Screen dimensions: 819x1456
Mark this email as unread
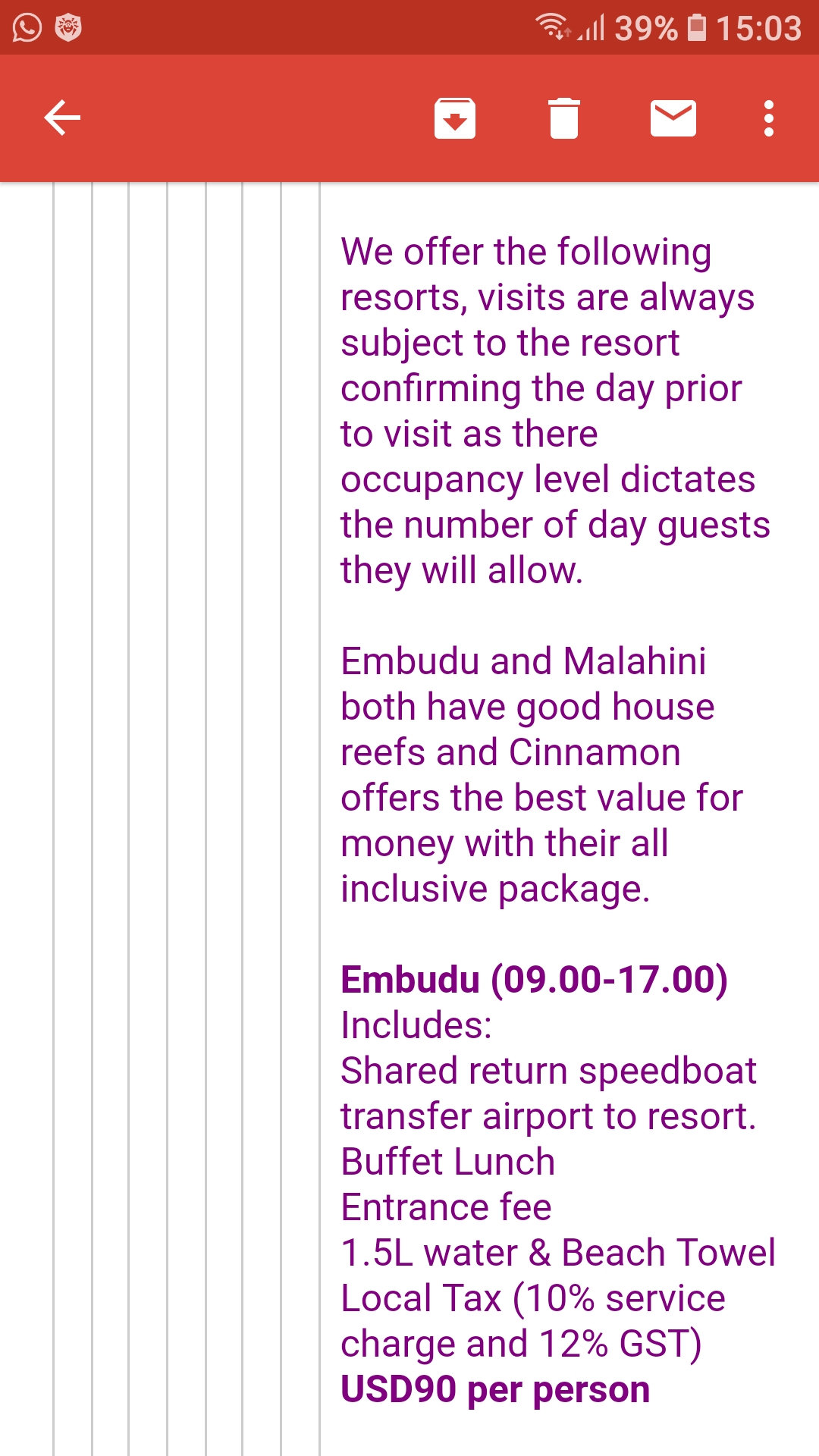coord(673,118)
